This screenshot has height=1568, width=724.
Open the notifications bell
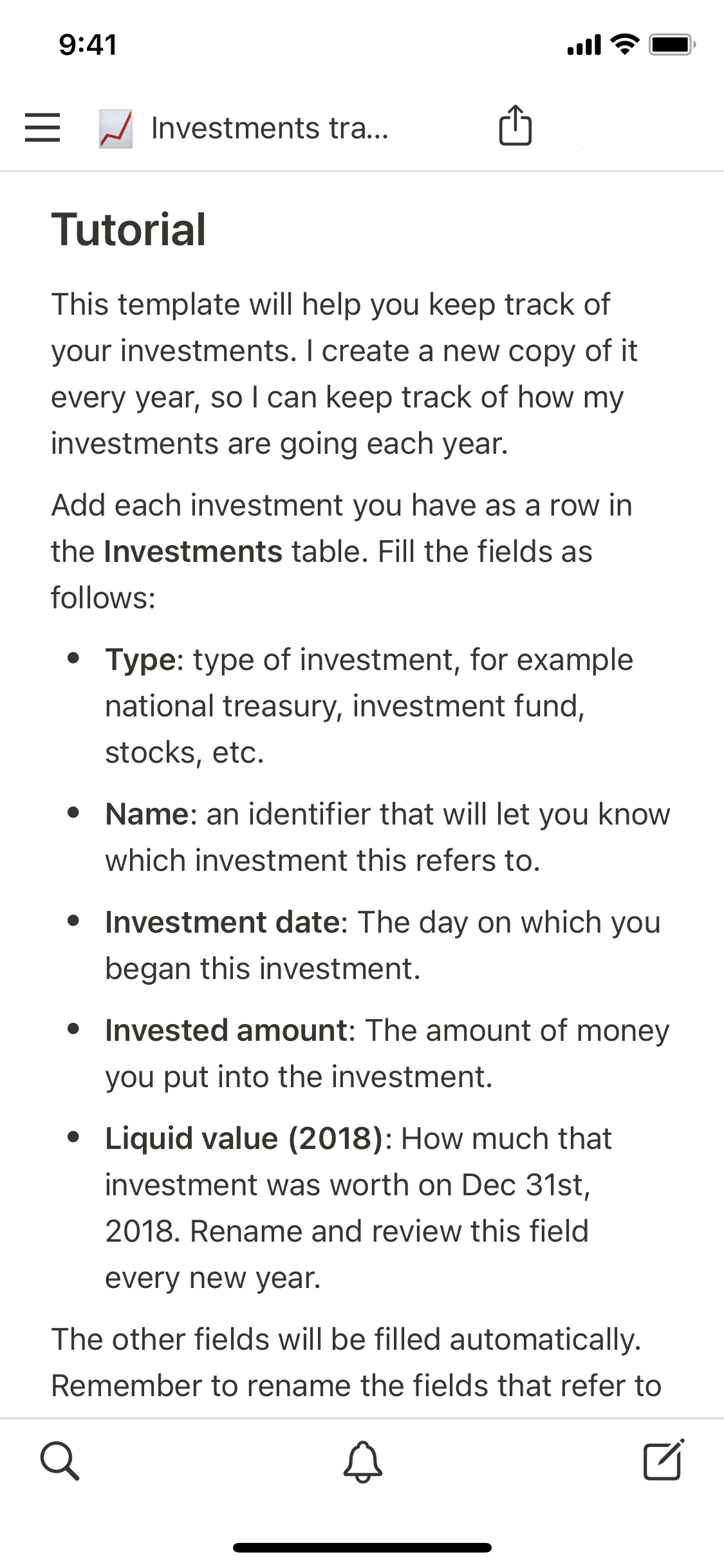[x=362, y=1461]
